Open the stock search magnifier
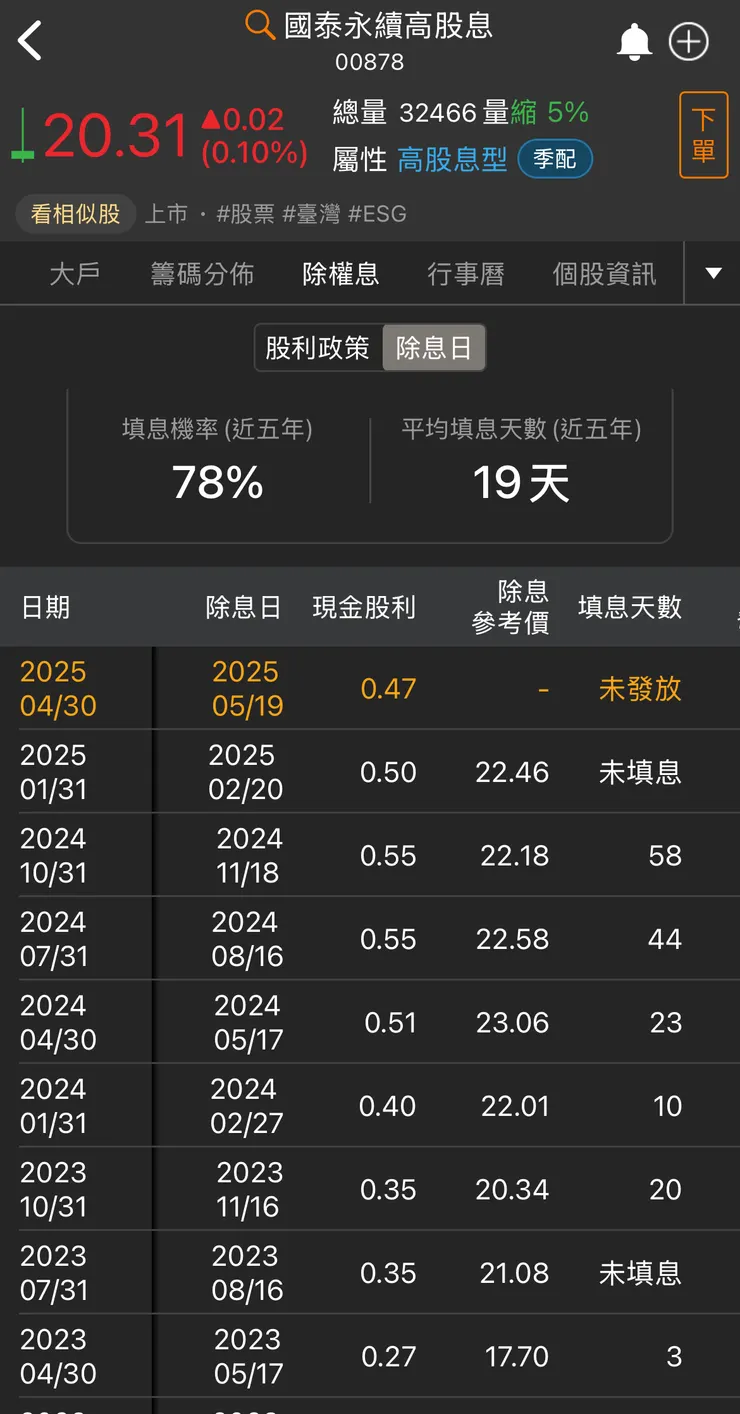The width and height of the screenshot is (740, 1414). tap(258, 26)
